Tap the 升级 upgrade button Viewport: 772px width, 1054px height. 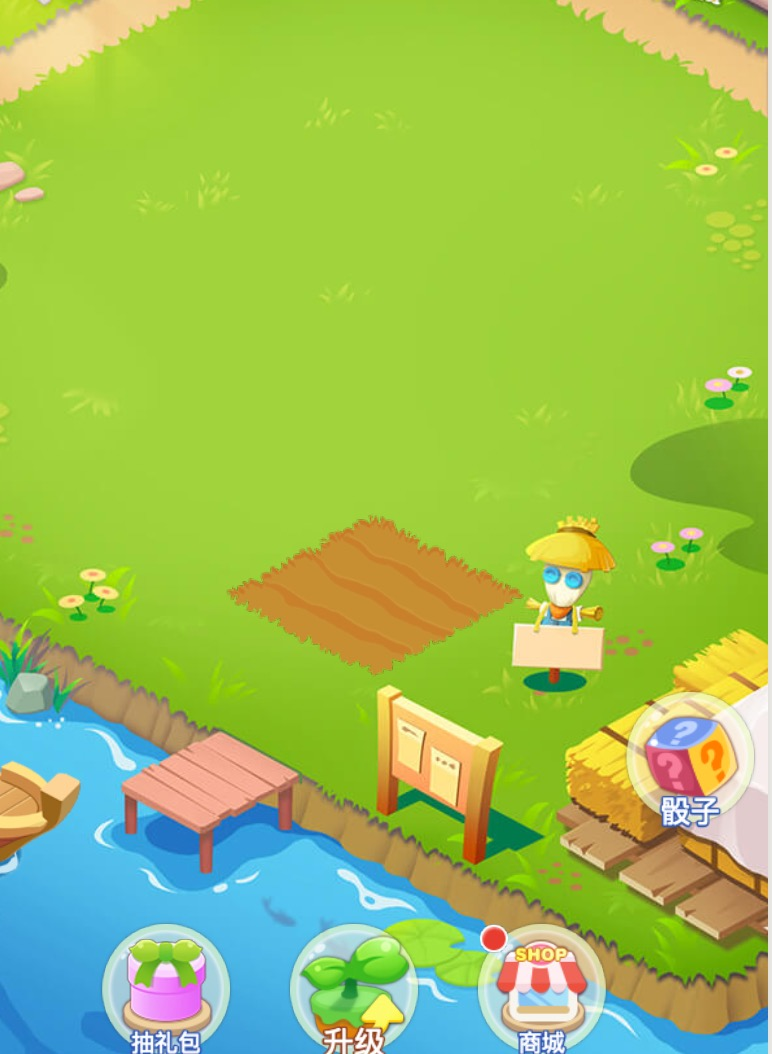(x=353, y=985)
